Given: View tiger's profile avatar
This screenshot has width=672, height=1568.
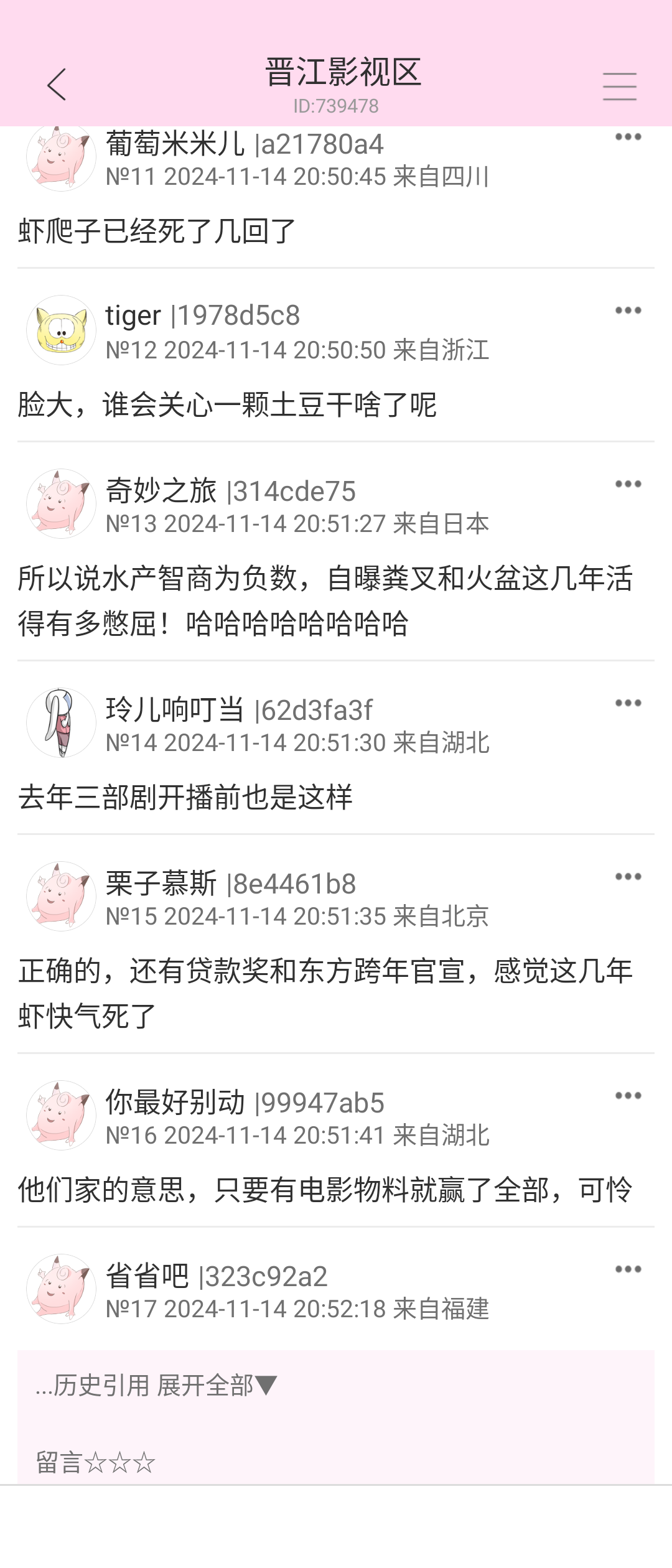Looking at the screenshot, I should click(61, 330).
